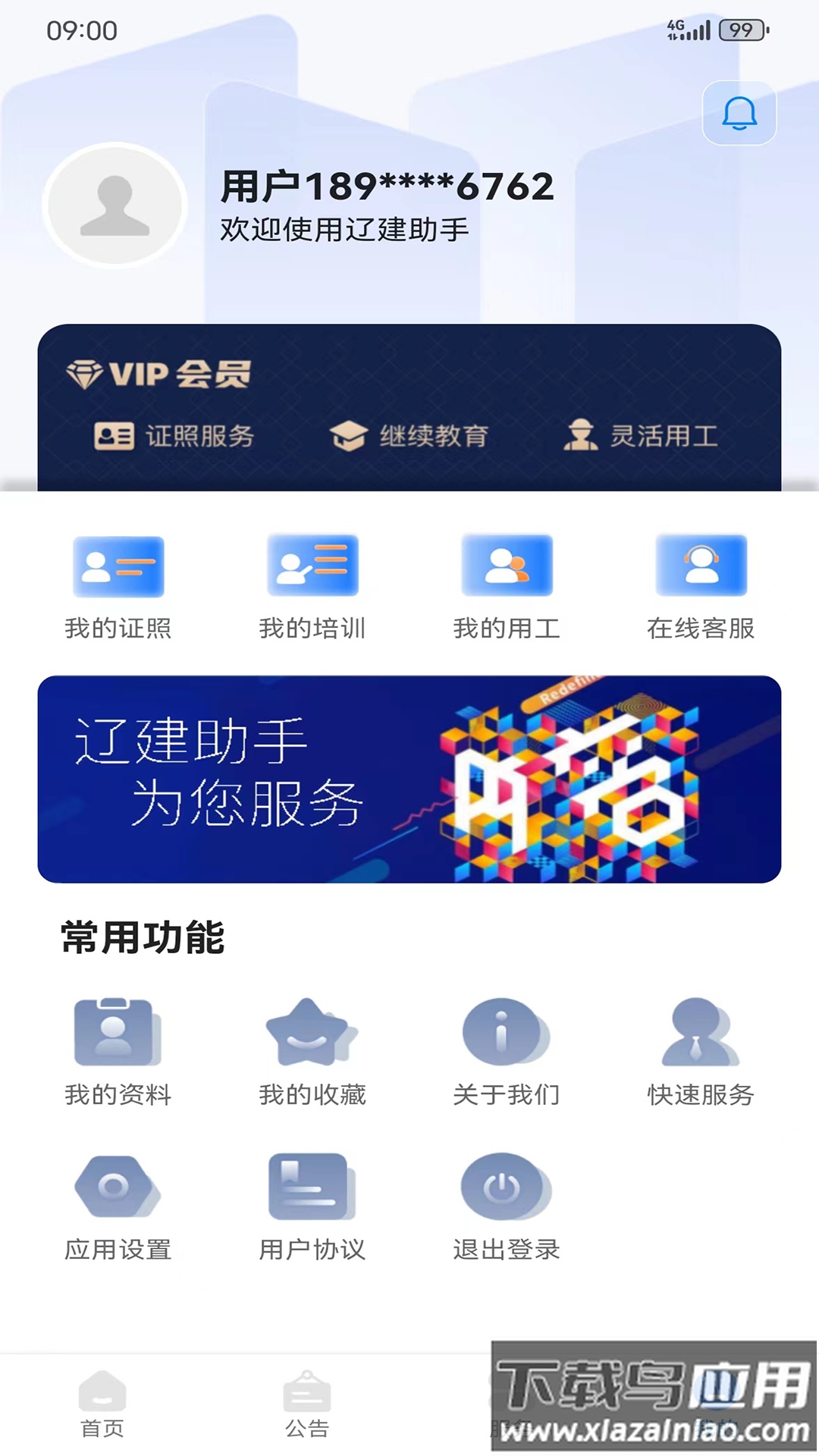The height and width of the screenshot is (1456, 819).
Task: Open 我的证照 (My Certificates)
Action: [x=118, y=588]
